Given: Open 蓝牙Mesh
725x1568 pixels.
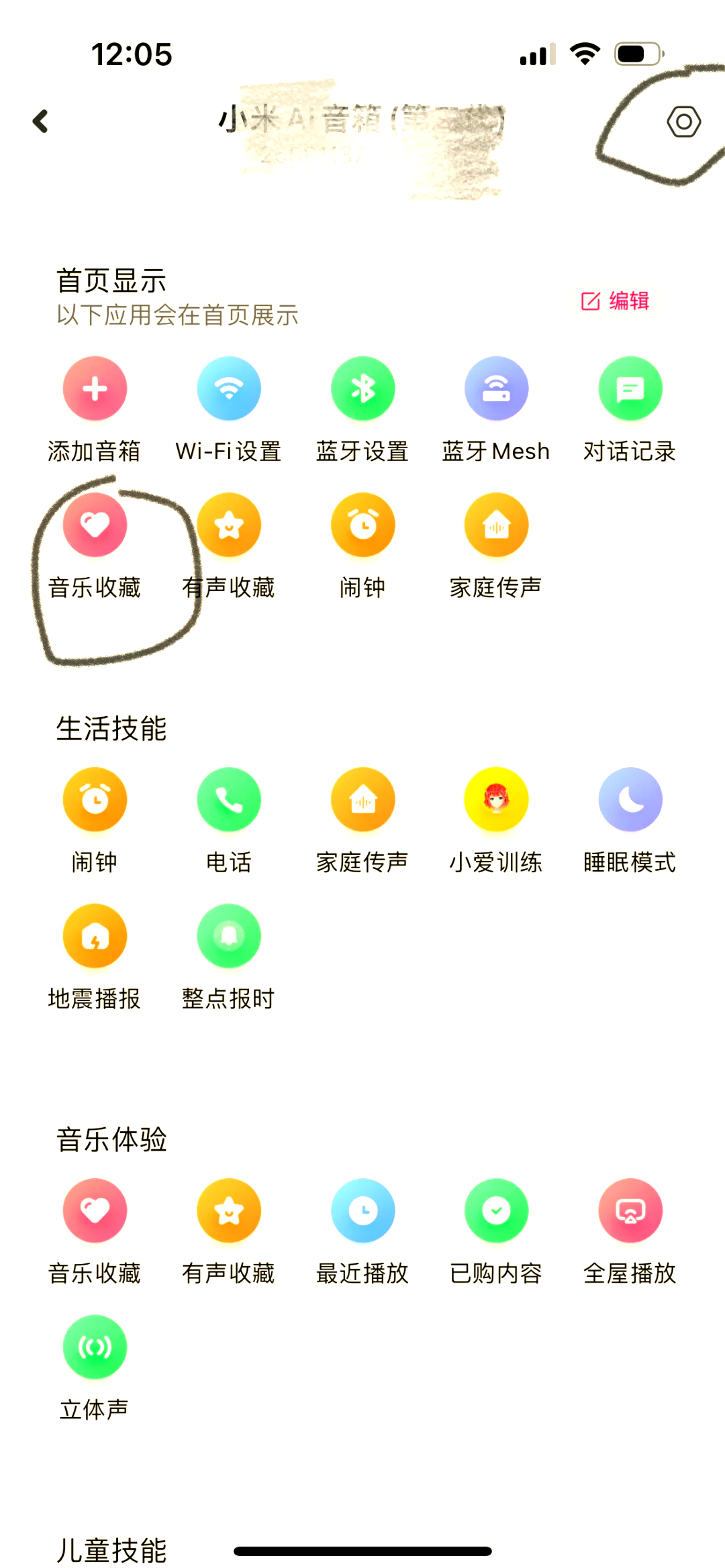Looking at the screenshot, I should click(496, 389).
